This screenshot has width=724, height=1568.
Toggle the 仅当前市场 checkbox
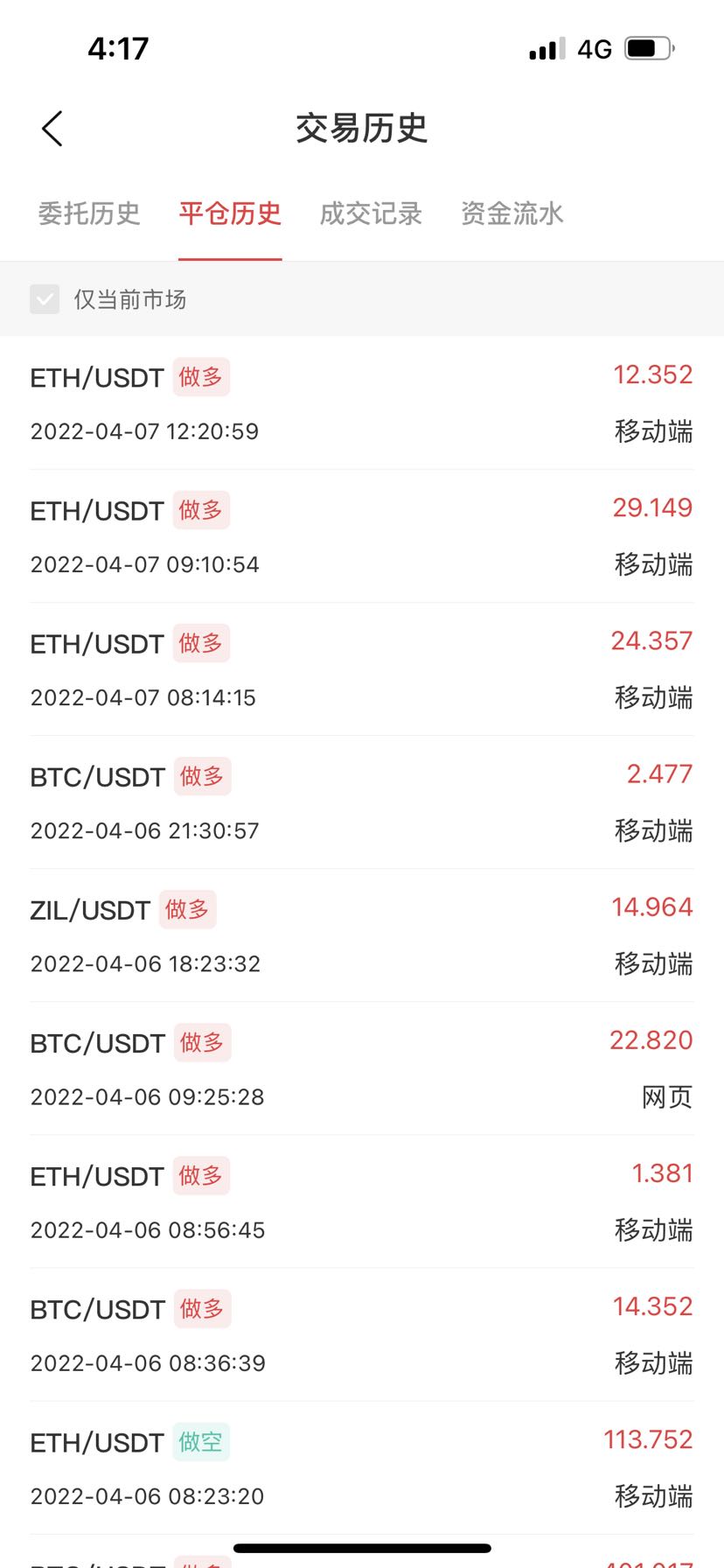(45, 299)
